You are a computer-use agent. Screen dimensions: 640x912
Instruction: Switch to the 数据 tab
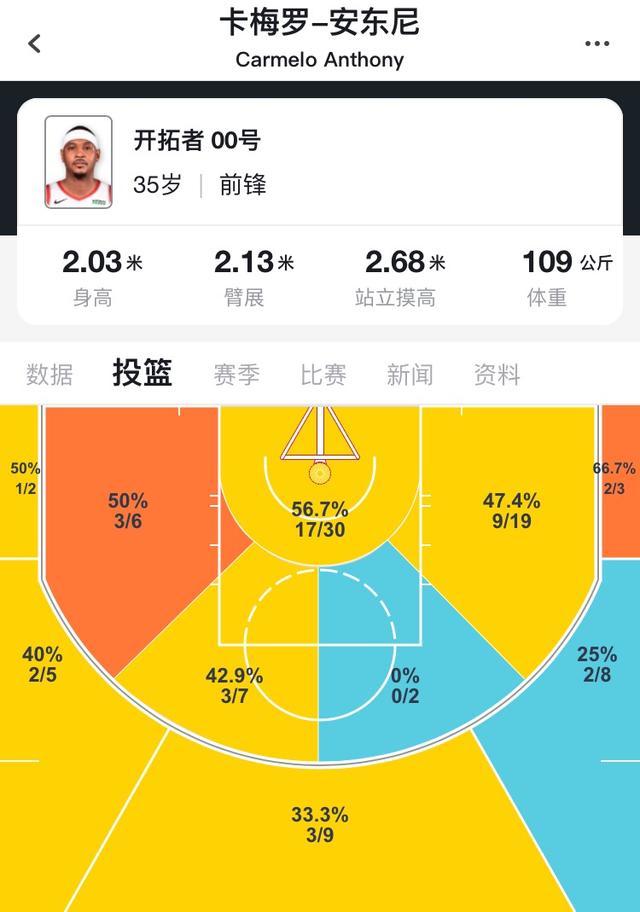pos(50,375)
